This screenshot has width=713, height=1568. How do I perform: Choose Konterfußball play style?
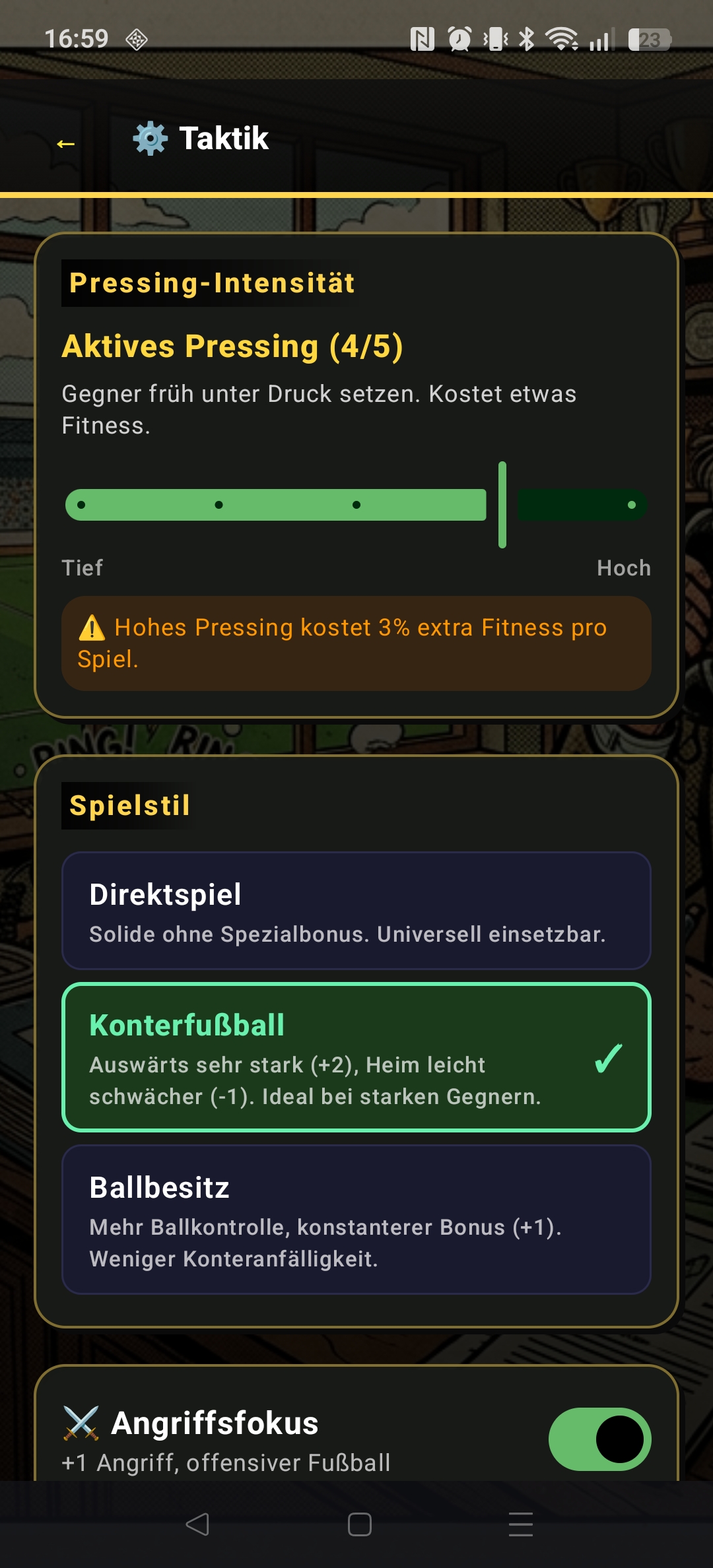click(x=356, y=1057)
